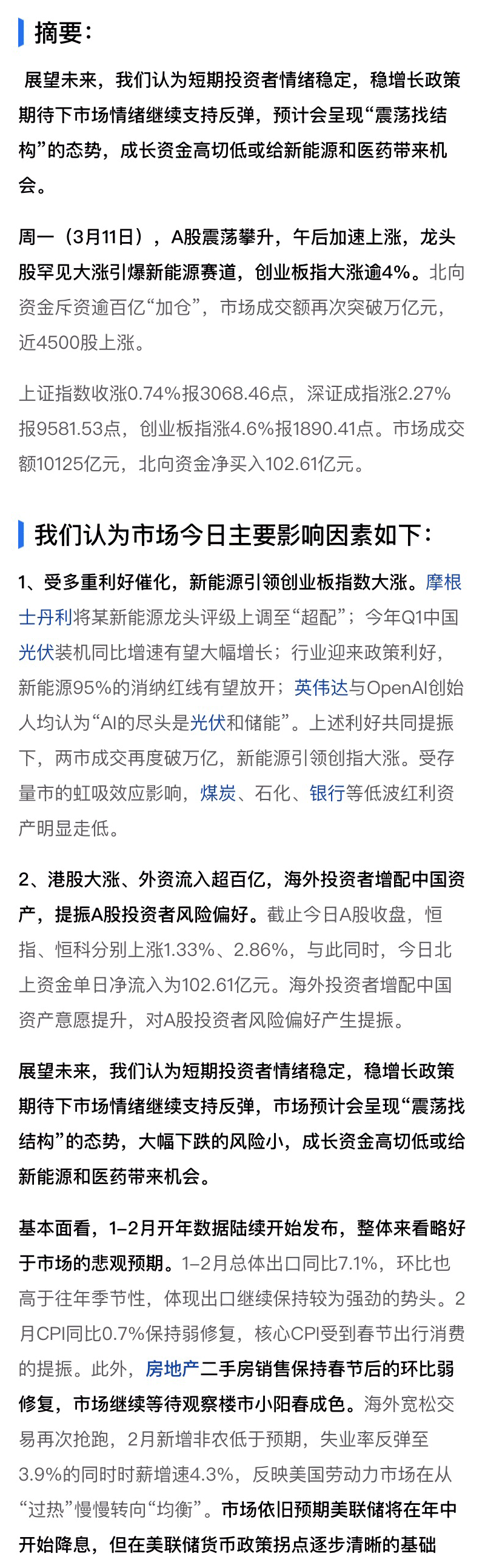Open the 摩根士丹利 stock link
This screenshot has height=1568, width=485.
443,582
